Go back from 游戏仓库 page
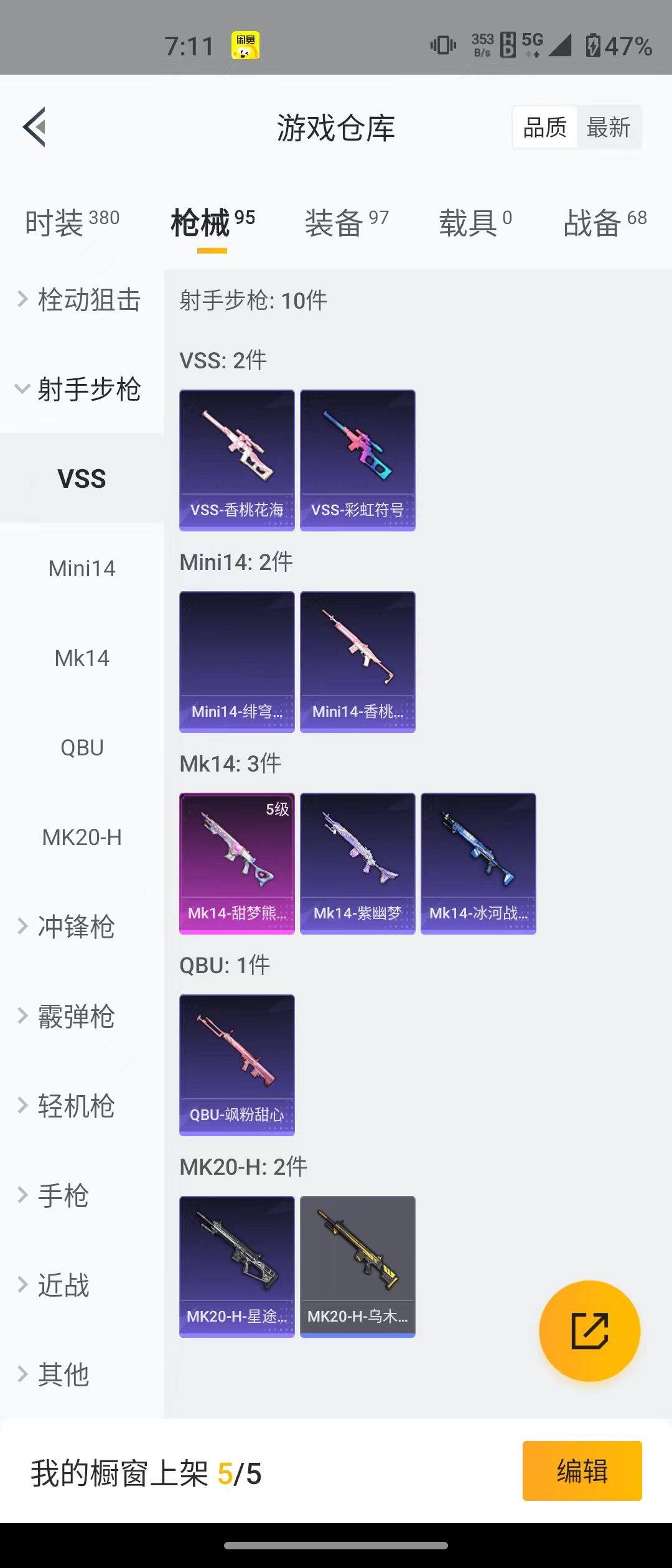Image resolution: width=672 pixels, height=1568 pixels. click(35, 127)
